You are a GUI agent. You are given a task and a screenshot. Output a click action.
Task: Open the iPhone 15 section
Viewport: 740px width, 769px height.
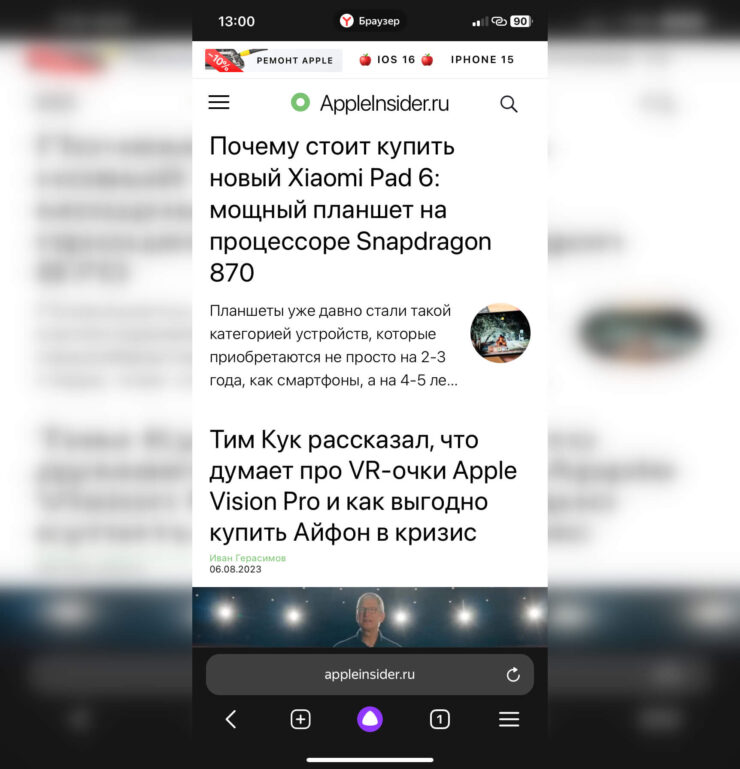[482, 60]
